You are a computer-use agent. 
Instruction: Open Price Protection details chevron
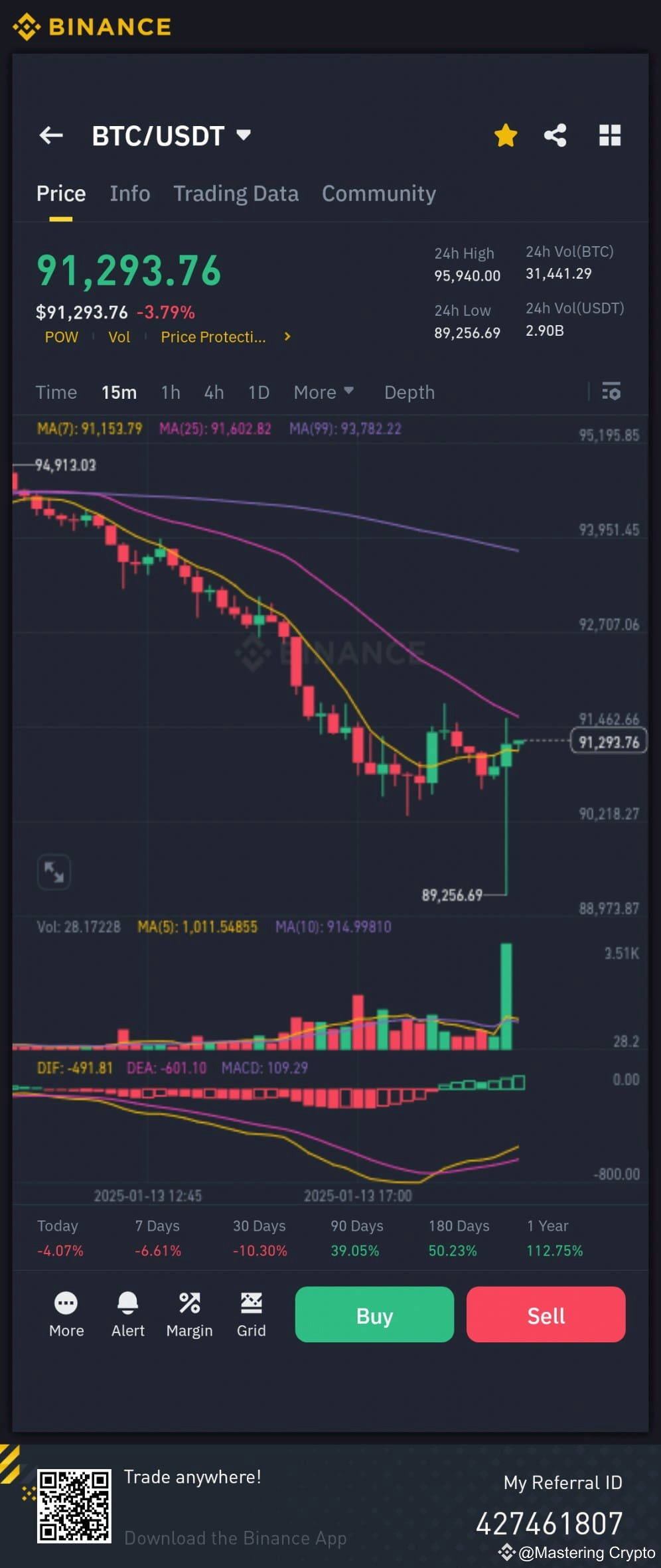pos(287,337)
